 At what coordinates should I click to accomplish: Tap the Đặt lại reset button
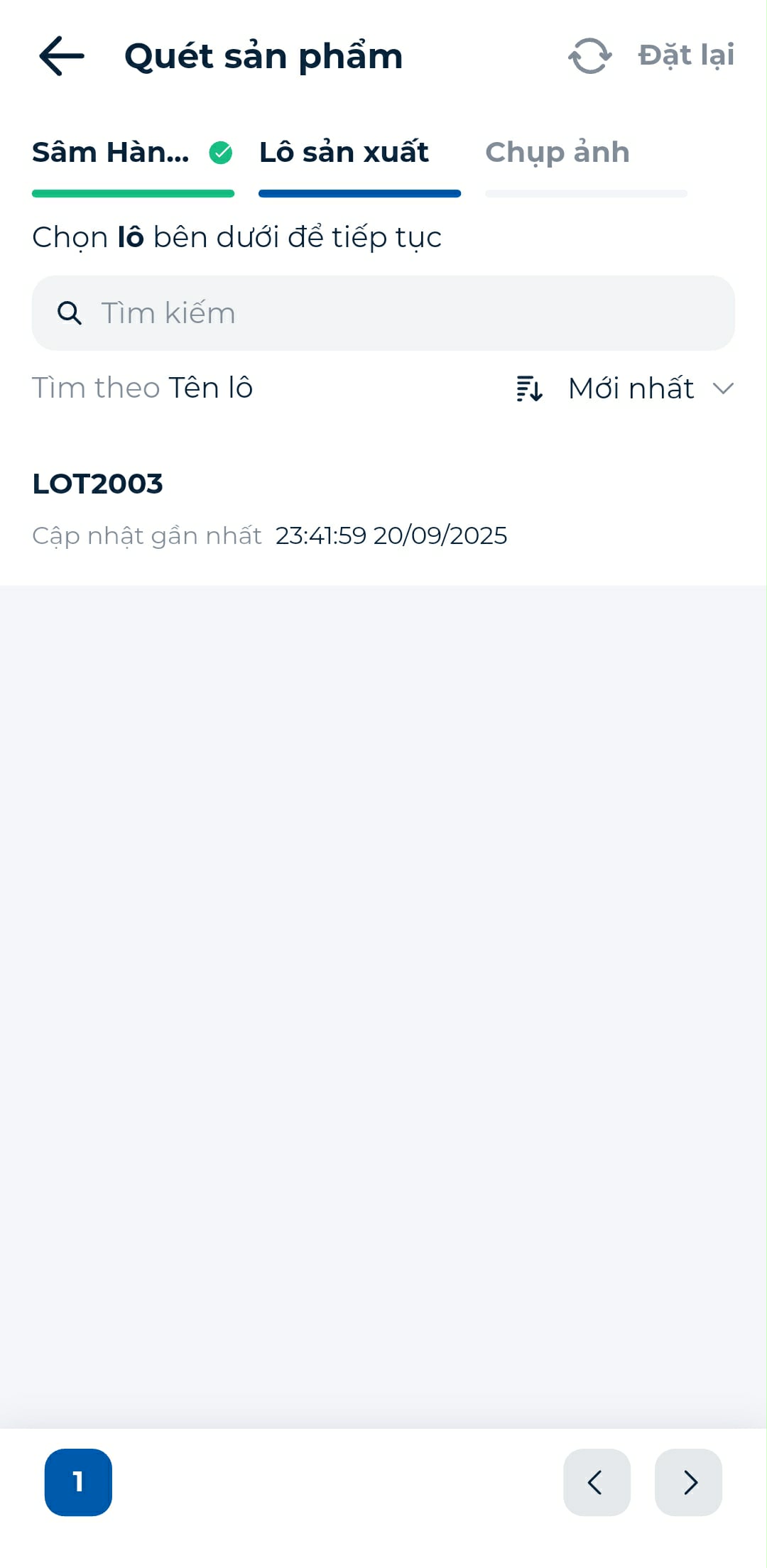pyautogui.click(x=652, y=56)
